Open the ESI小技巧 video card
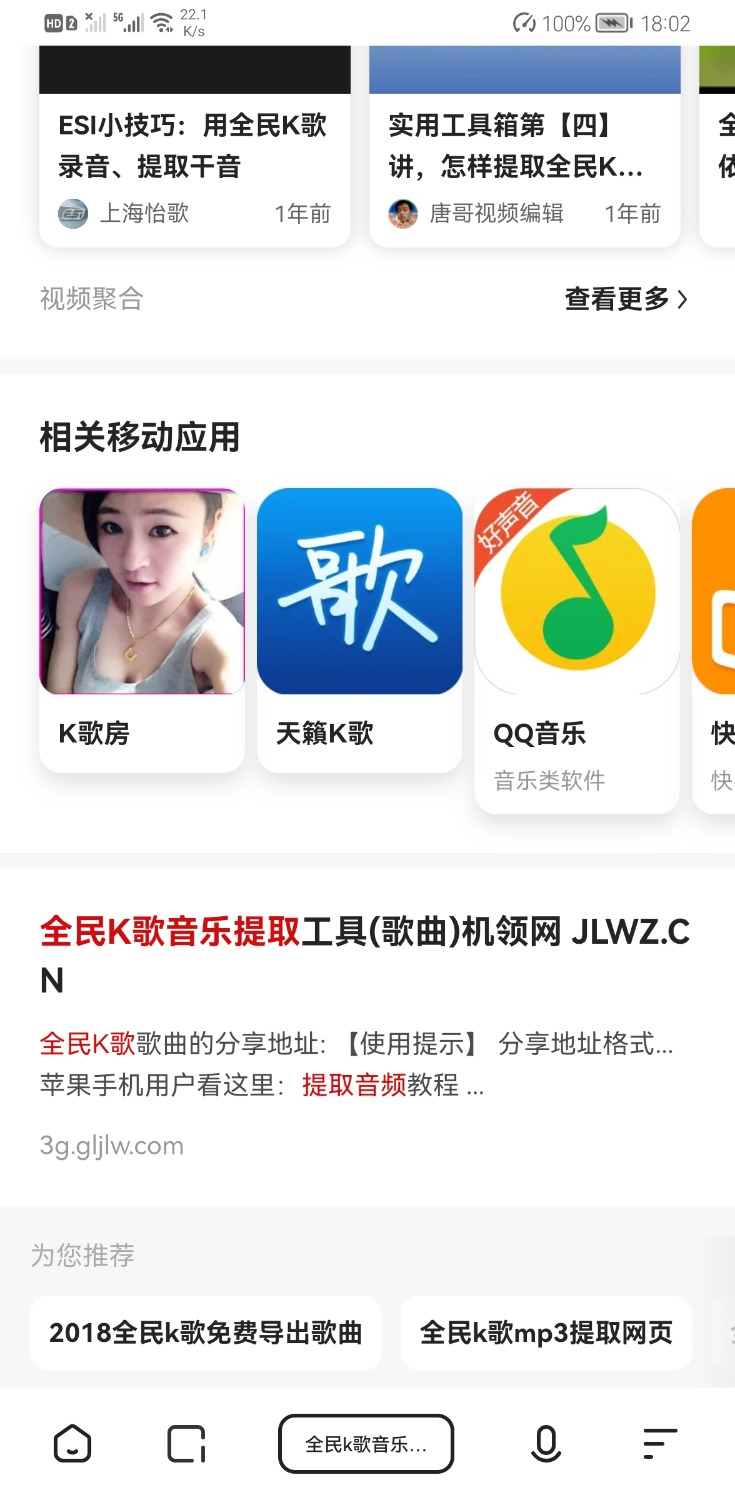This screenshot has height=1500, width=735. tap(194, 146)
